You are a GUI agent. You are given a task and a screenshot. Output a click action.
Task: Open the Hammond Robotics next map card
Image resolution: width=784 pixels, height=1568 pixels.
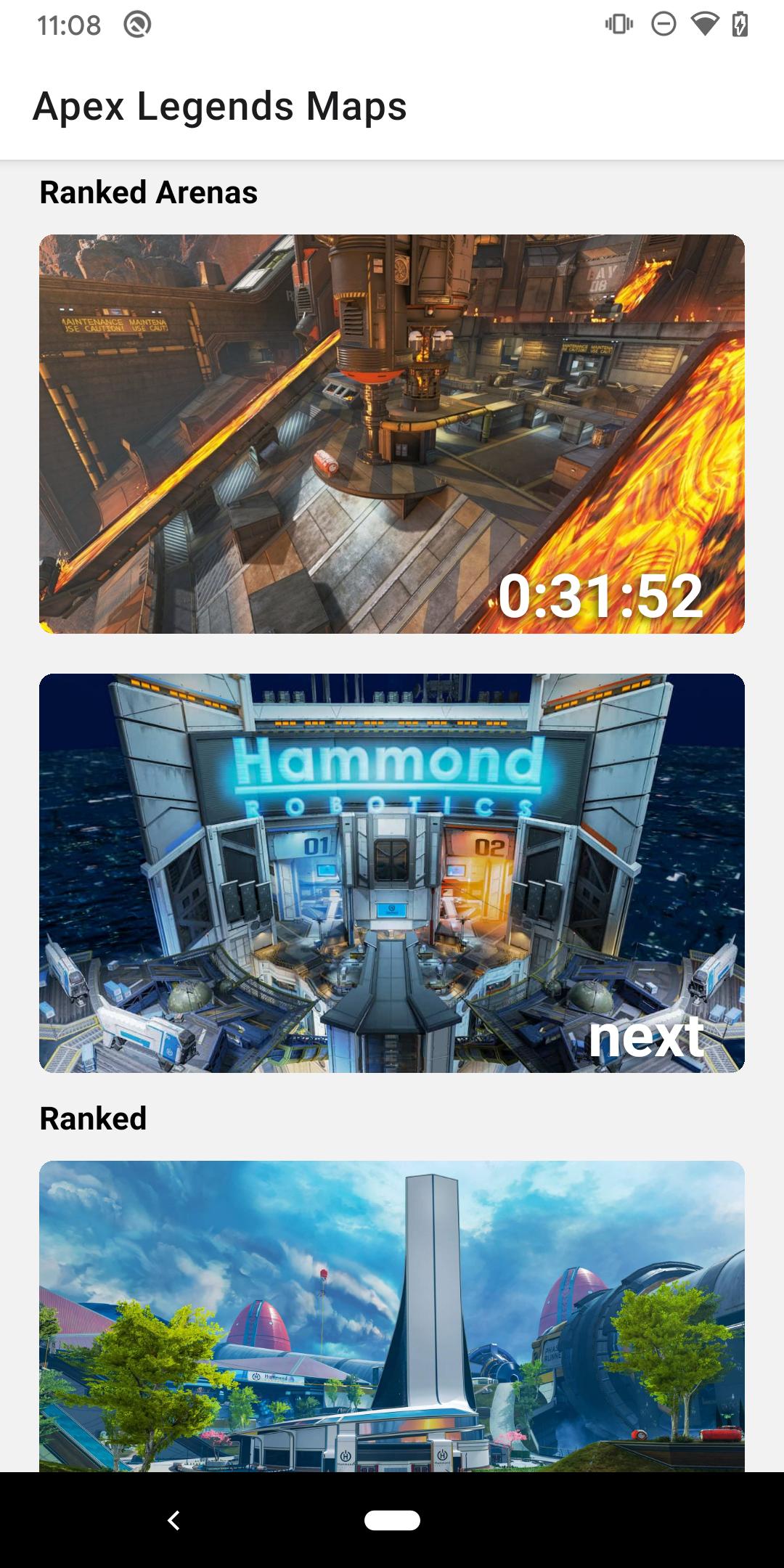(392, 873)
